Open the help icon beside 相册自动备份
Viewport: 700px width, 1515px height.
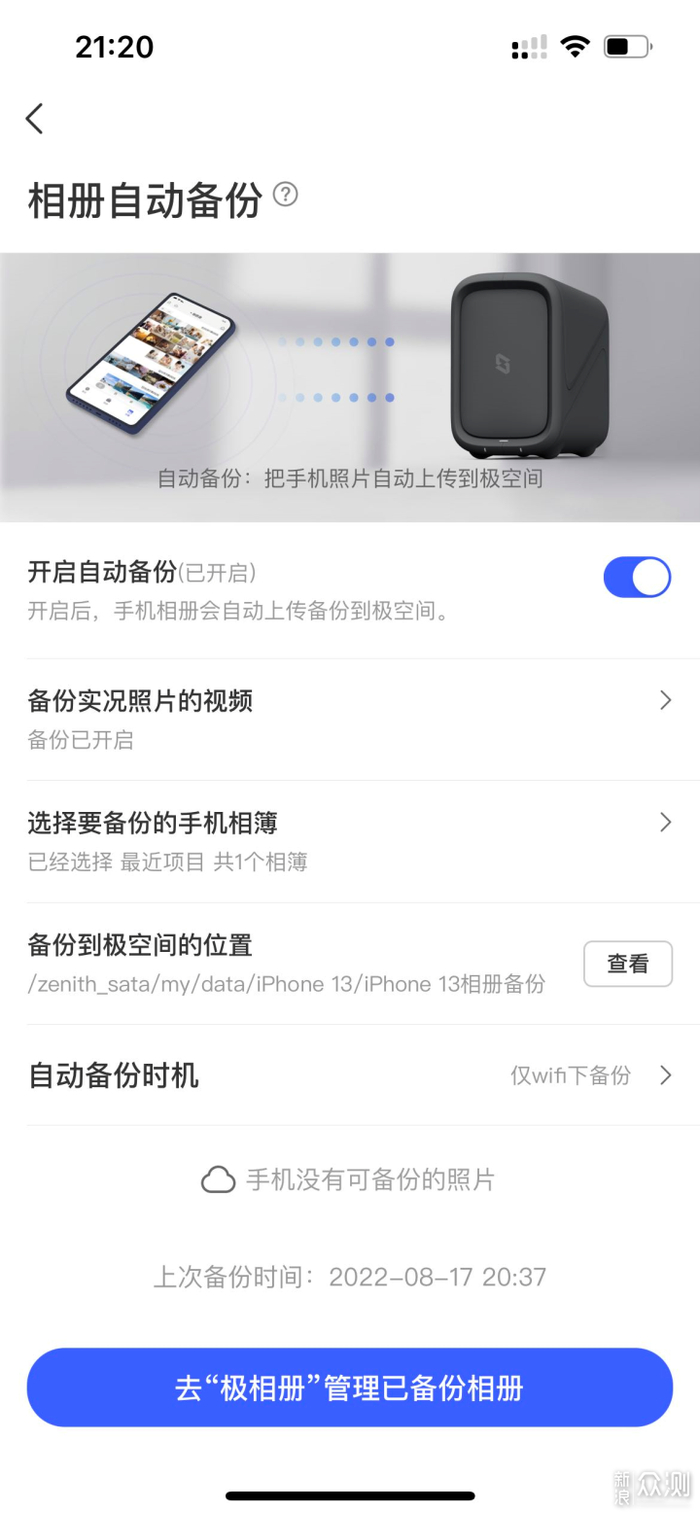coord(285,194)
